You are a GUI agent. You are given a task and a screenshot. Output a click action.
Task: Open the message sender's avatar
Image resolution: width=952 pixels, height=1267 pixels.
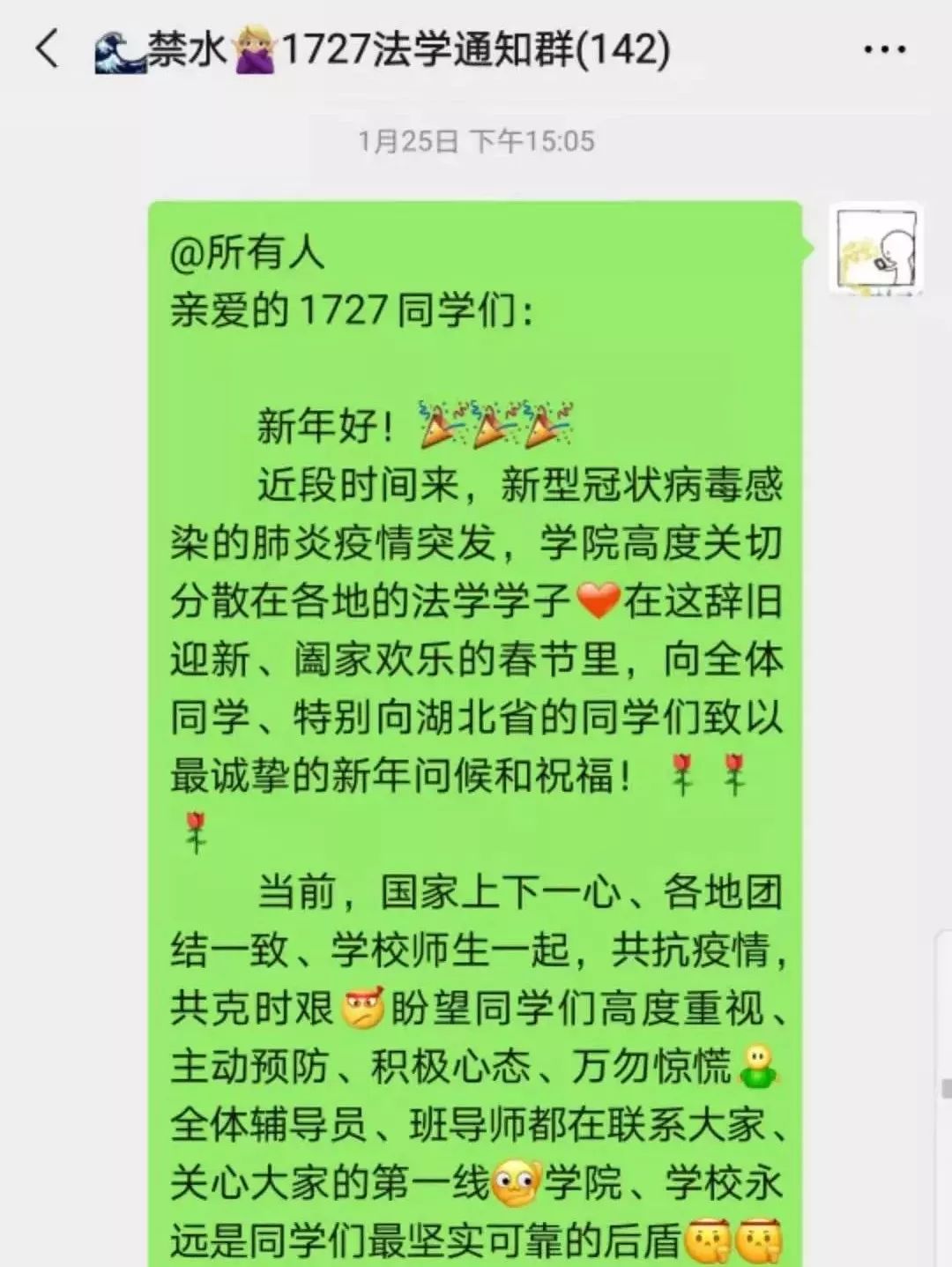click(875, 248)
